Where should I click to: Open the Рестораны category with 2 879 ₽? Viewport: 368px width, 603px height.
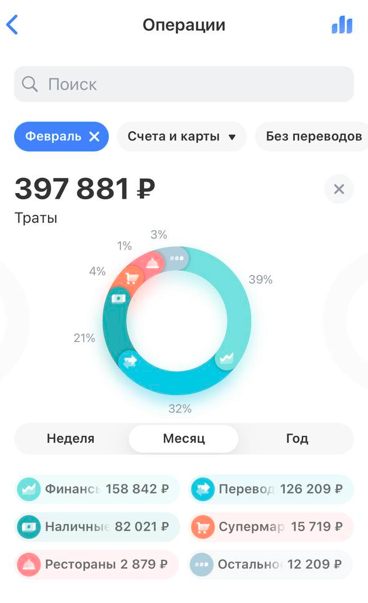pos(97,565)
